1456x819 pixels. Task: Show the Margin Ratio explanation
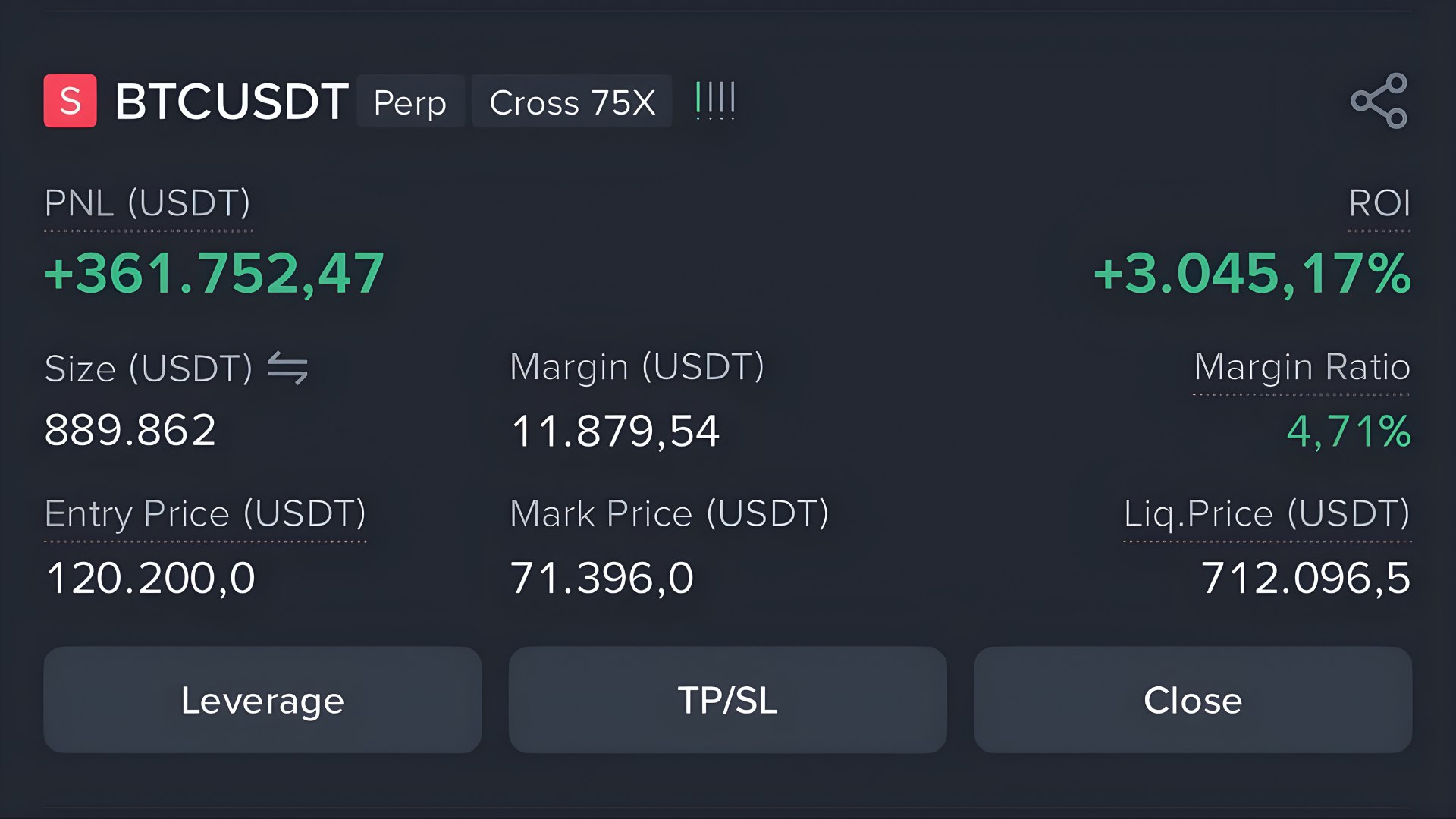[x=1302, y=367]
